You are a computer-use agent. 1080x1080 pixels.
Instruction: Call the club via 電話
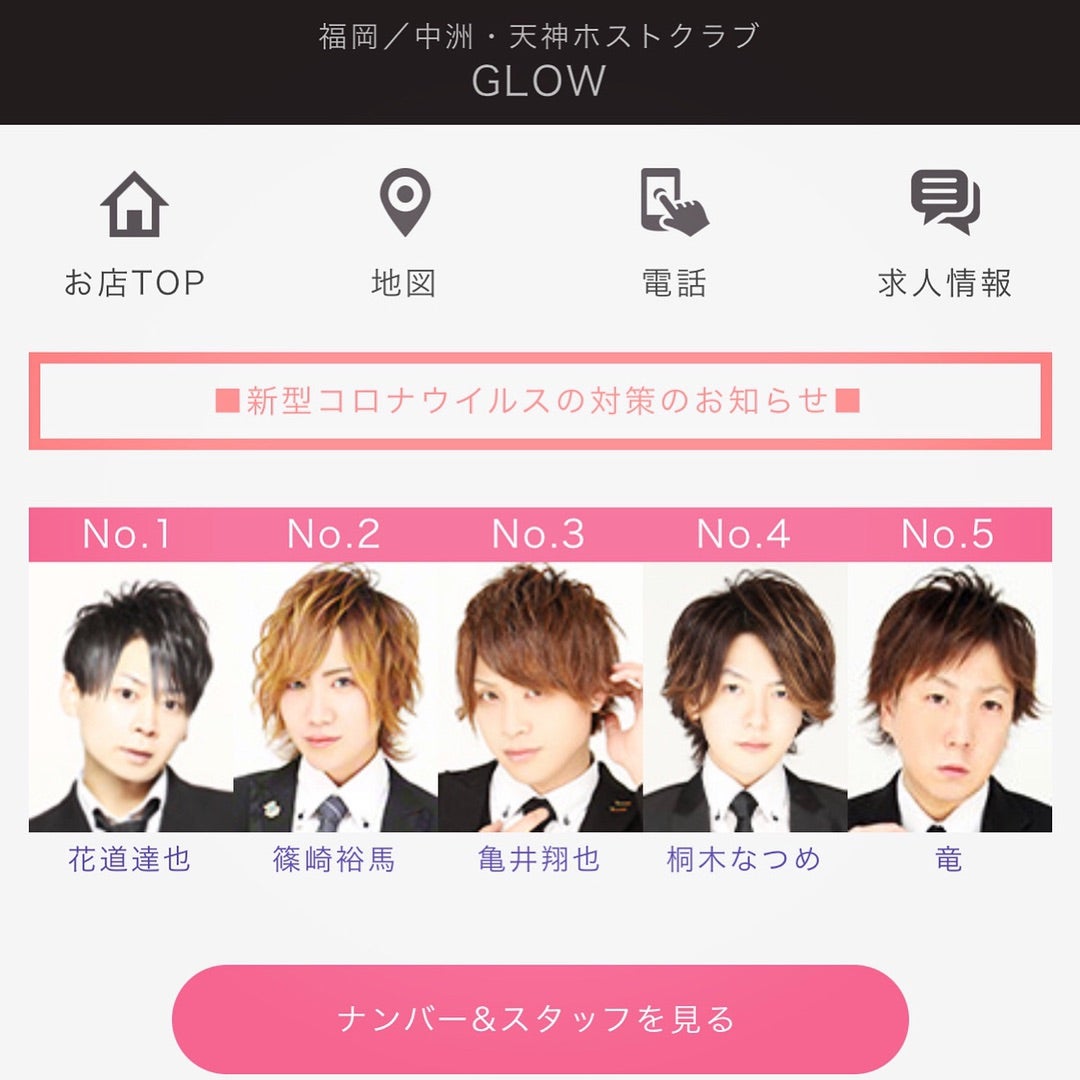pyautogui.click(x=674, y=234)
